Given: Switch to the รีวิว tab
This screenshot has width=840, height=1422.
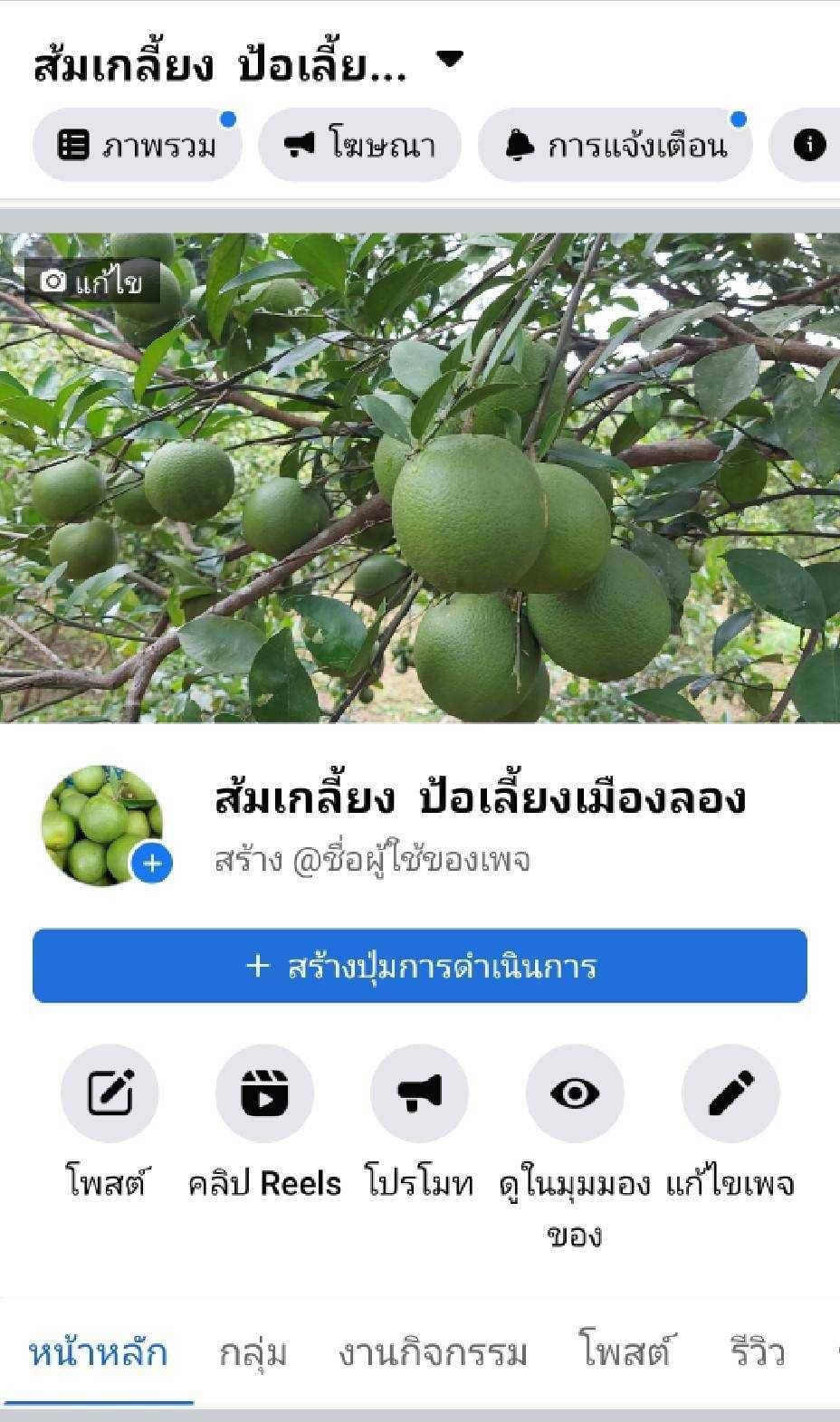Looking at the screenshot, I should [x=757, y=1354].
